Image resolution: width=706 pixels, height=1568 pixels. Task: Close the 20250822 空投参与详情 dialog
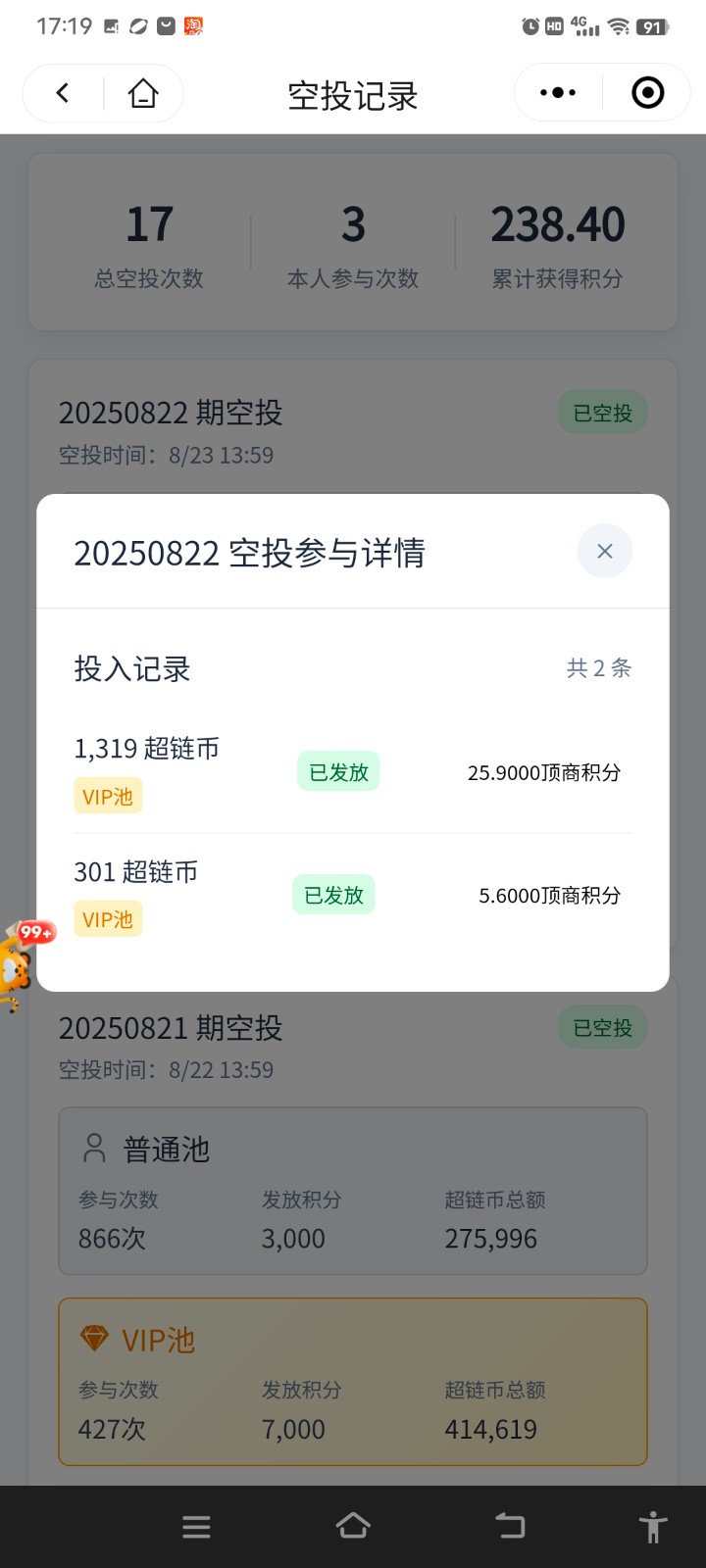pos(604,551)
